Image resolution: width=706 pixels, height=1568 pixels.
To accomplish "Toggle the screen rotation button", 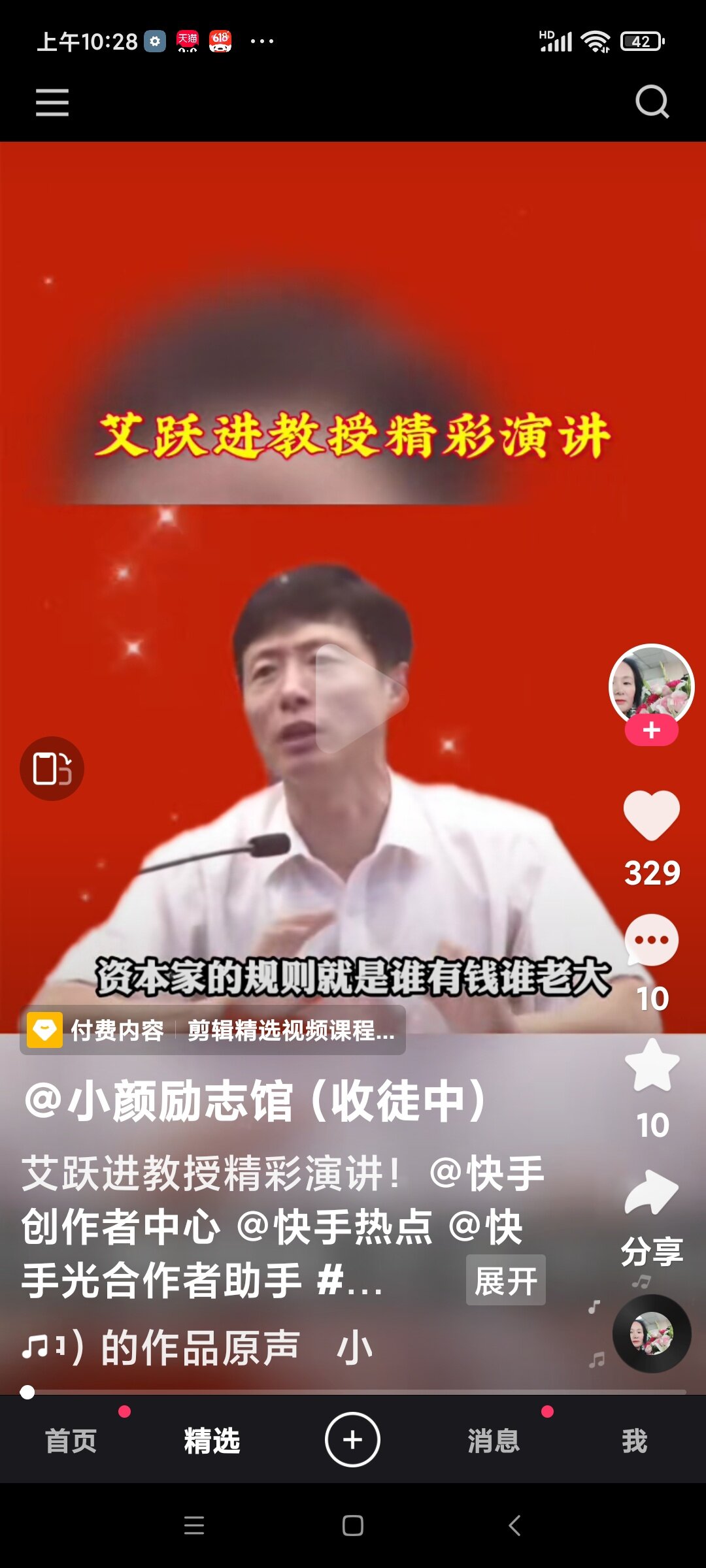I will coord(52,768).
